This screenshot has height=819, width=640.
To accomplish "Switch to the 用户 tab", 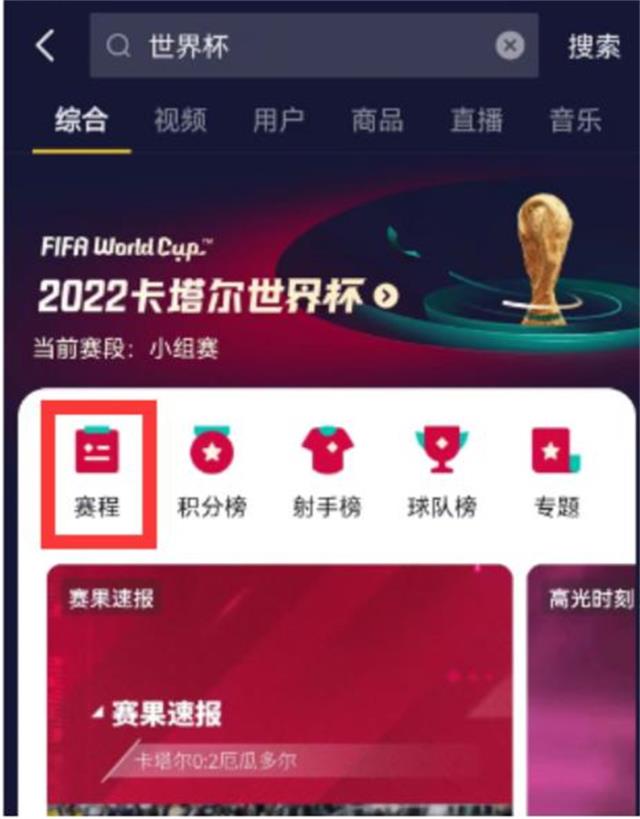I will pos(278,121).
